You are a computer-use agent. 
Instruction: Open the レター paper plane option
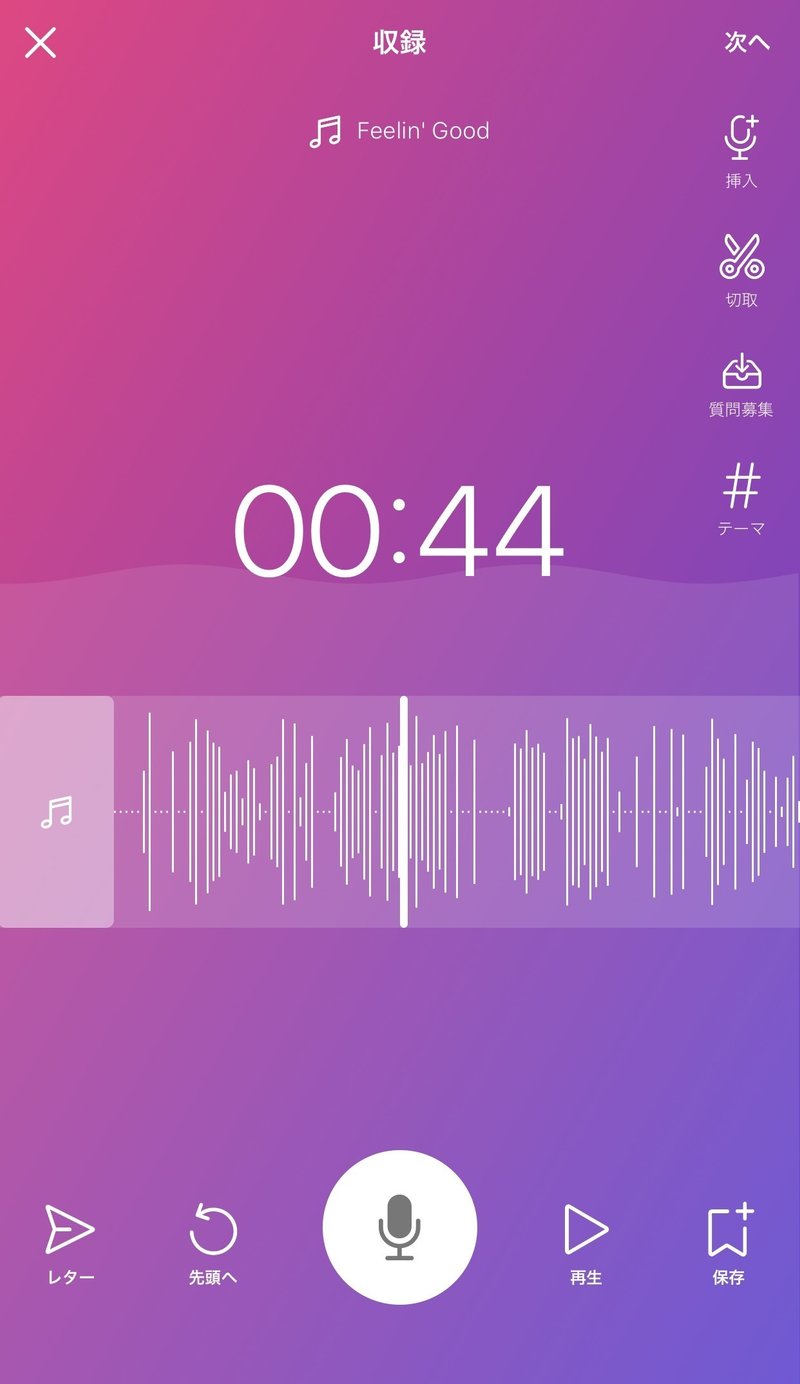pyautogui.click(x=70, y=1240)
